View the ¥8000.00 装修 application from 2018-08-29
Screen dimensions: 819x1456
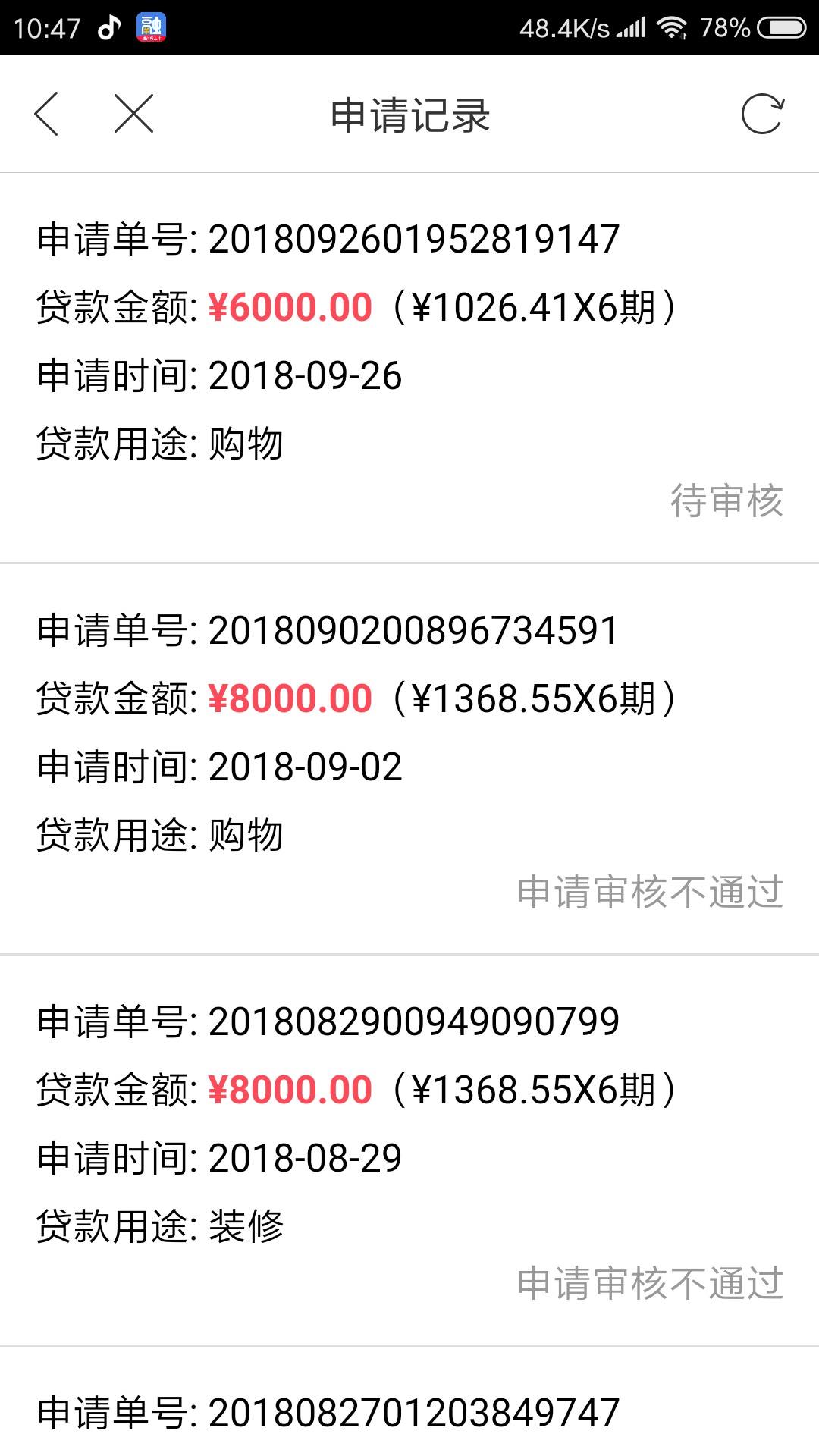tap(409, 1150)
